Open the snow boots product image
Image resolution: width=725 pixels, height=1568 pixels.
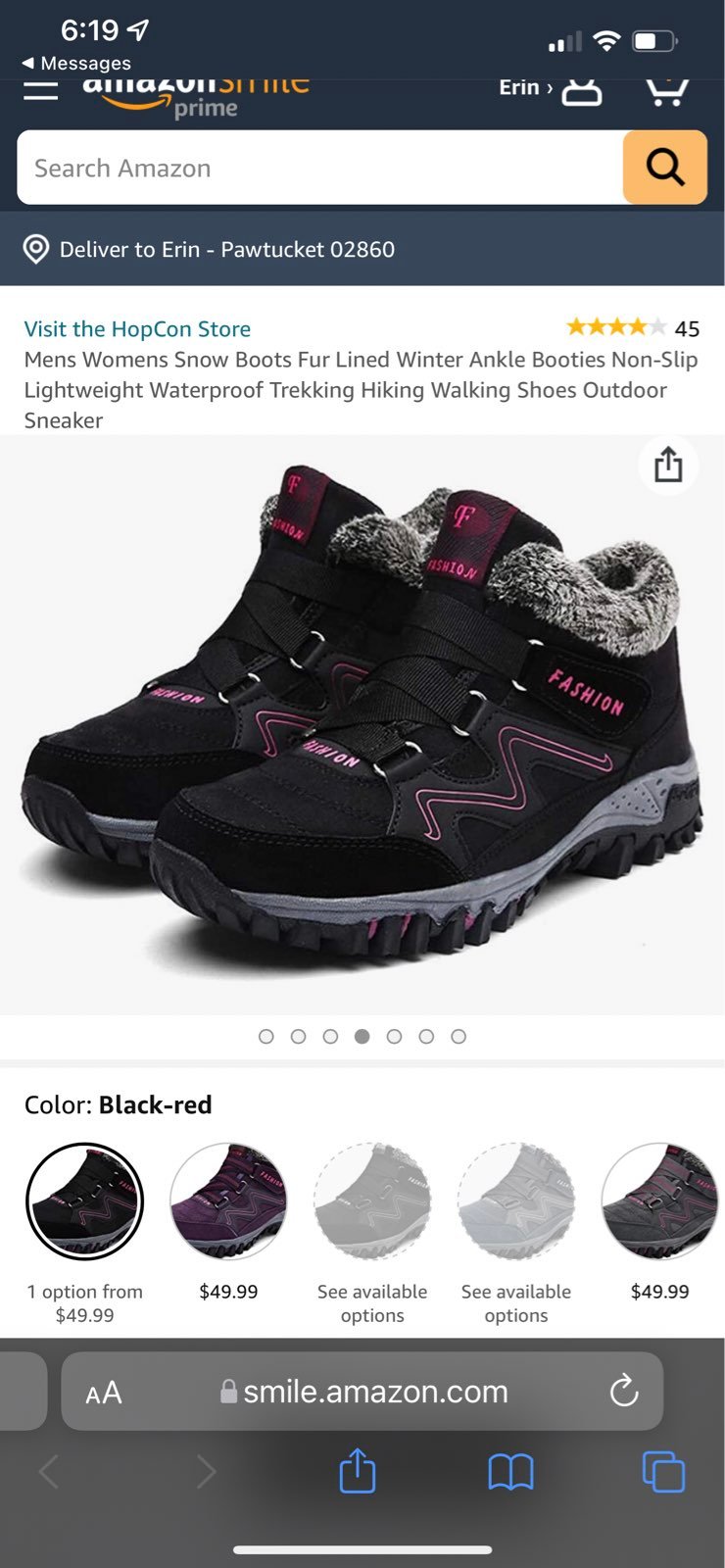point(362,725)
